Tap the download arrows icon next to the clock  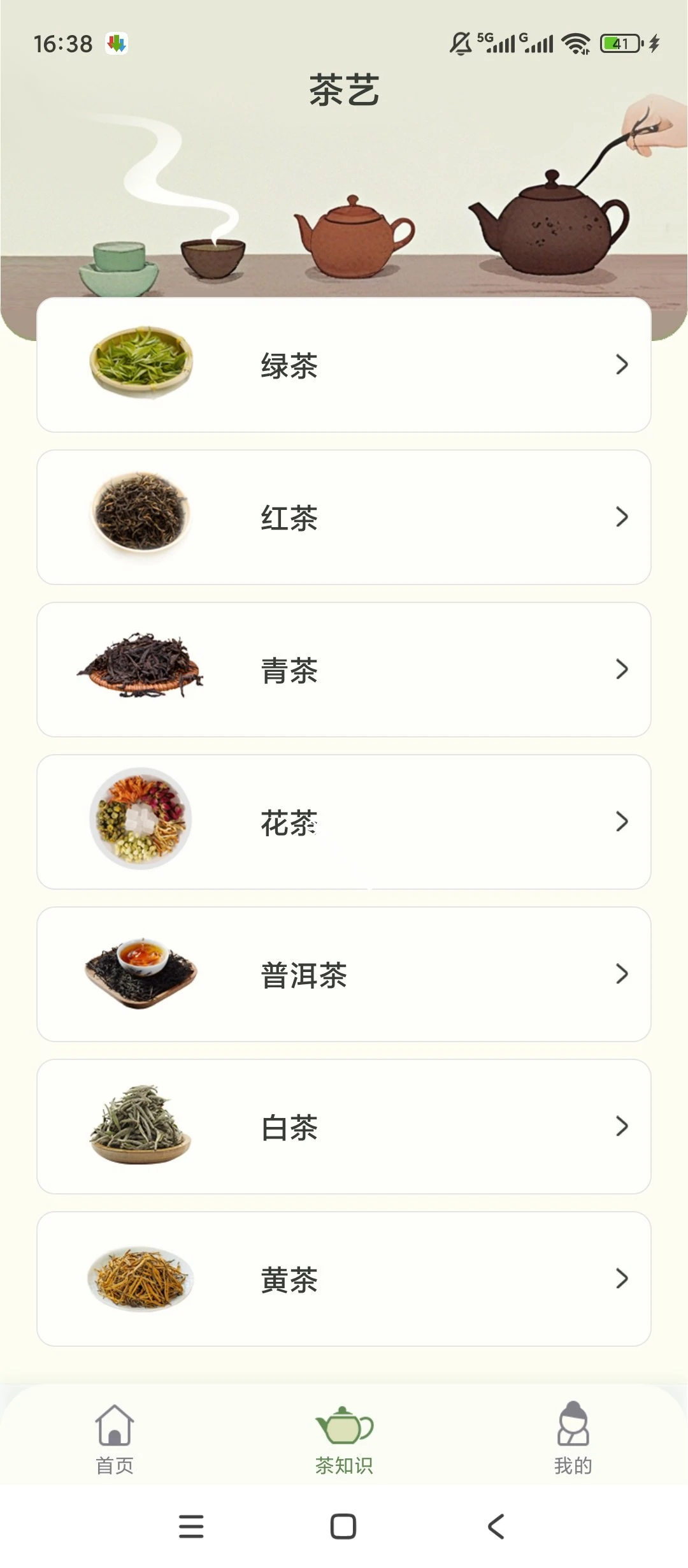[115, 42]
